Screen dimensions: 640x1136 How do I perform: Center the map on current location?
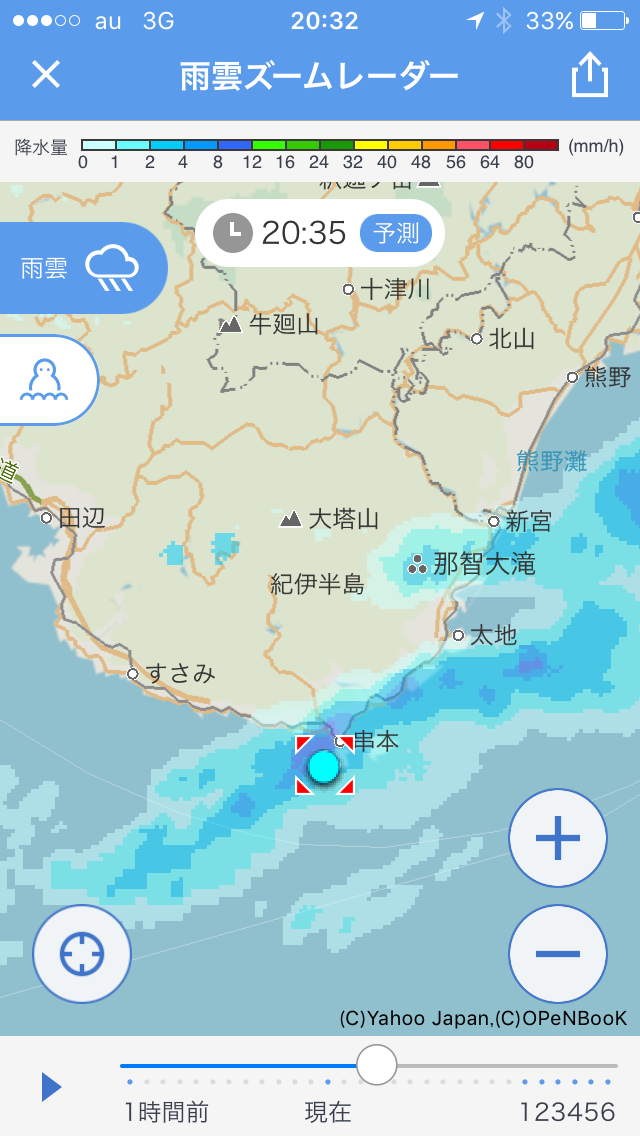pos(82,953)
